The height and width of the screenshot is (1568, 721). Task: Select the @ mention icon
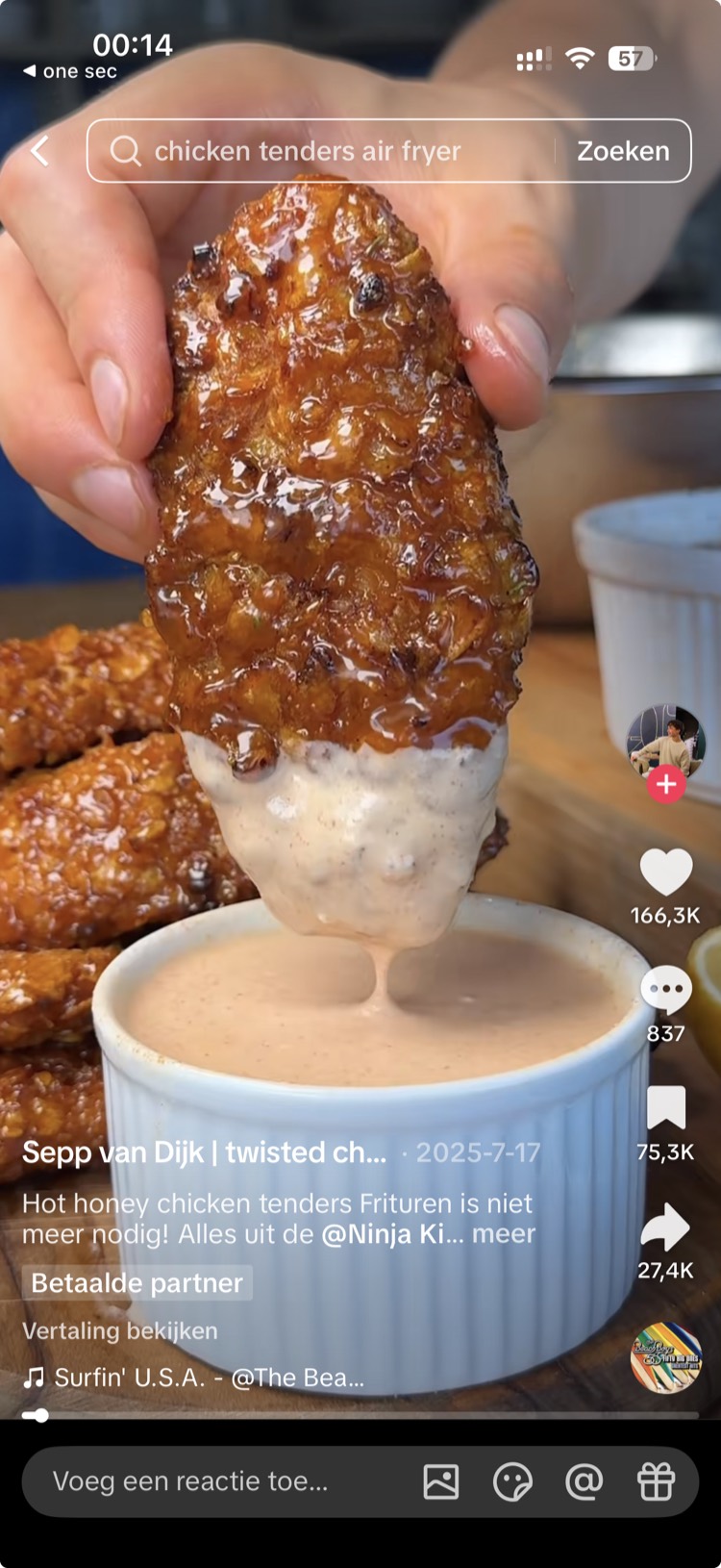pyautogui.click(x=581, y=1481)
